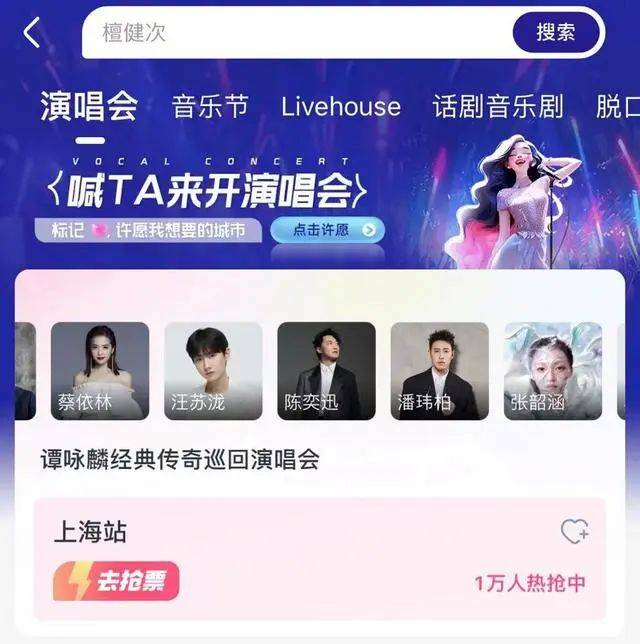Select the 演唱会 tab

tap(89, 107)
